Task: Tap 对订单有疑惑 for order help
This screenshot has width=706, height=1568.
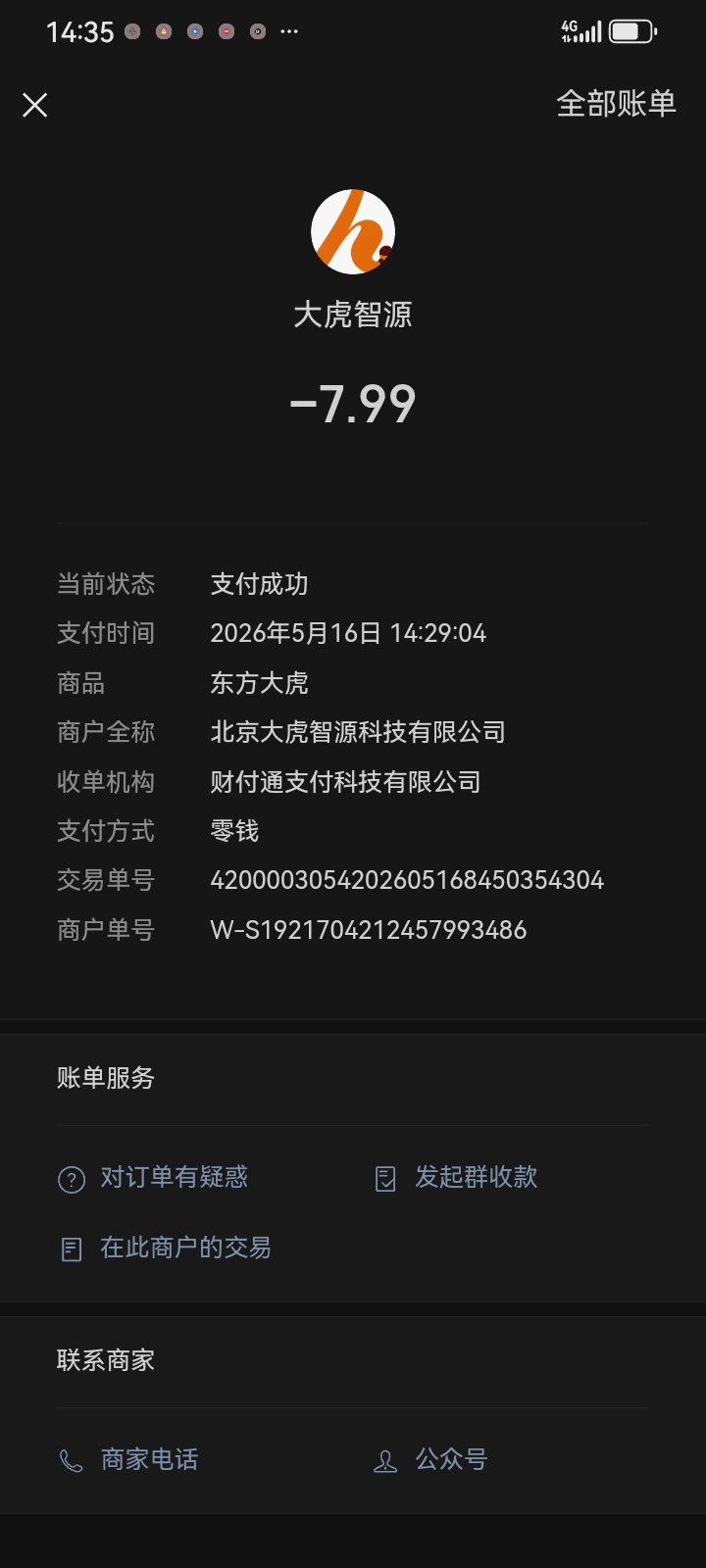Action: pyautogui.click(x=153, y=1177)
